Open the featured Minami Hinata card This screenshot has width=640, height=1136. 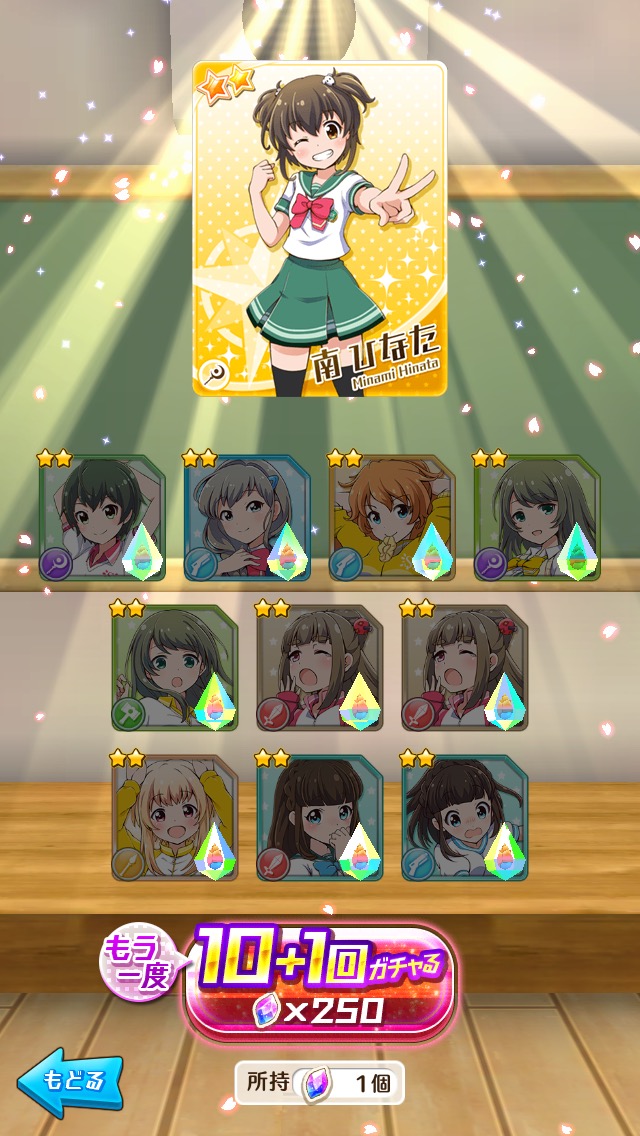(319, 229)
